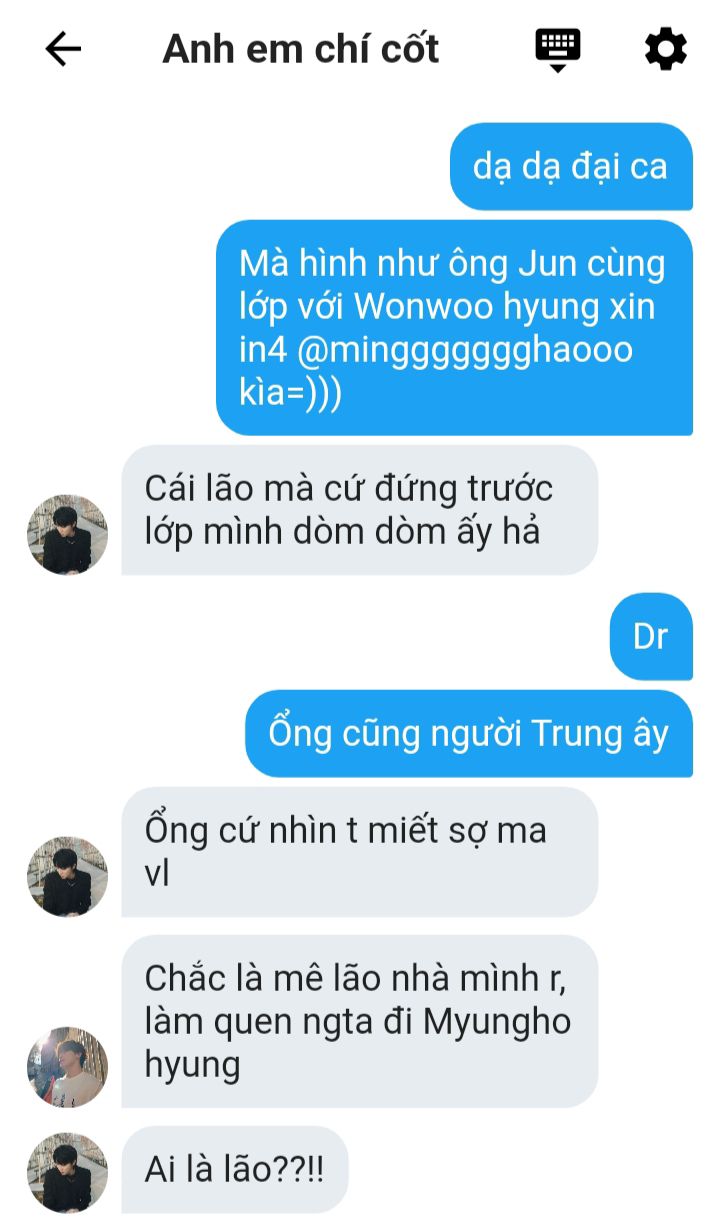Screen dimensions: 720x1221
Task: Tap avatar beside "Ai là lão??!!" message
Action: (x=67, y=1172)
